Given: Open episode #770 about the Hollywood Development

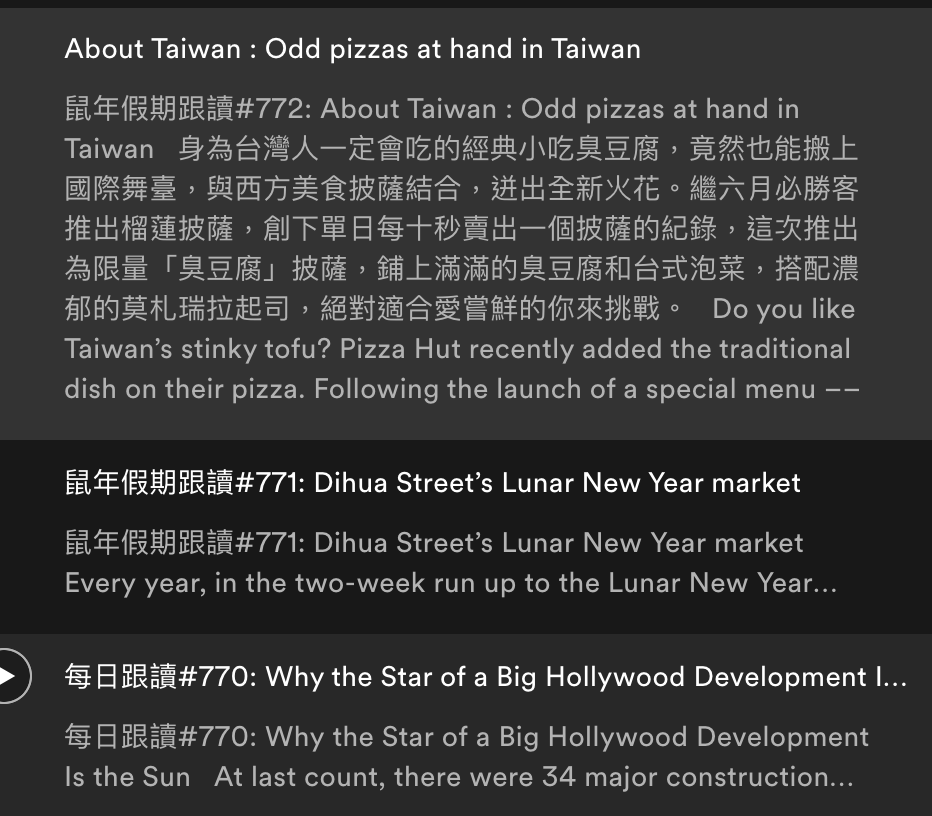Looking at the screenshot, I should 485,677.
